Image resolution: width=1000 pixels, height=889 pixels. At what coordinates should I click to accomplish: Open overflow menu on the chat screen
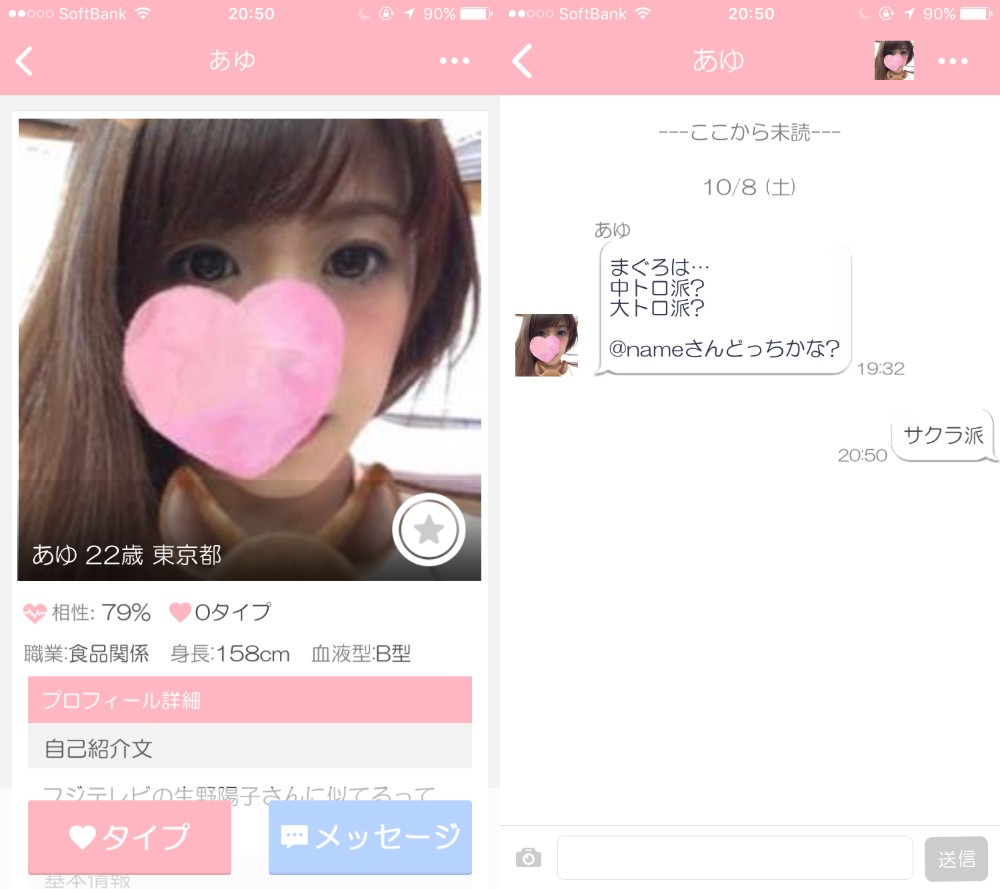(x=952, y=61)
